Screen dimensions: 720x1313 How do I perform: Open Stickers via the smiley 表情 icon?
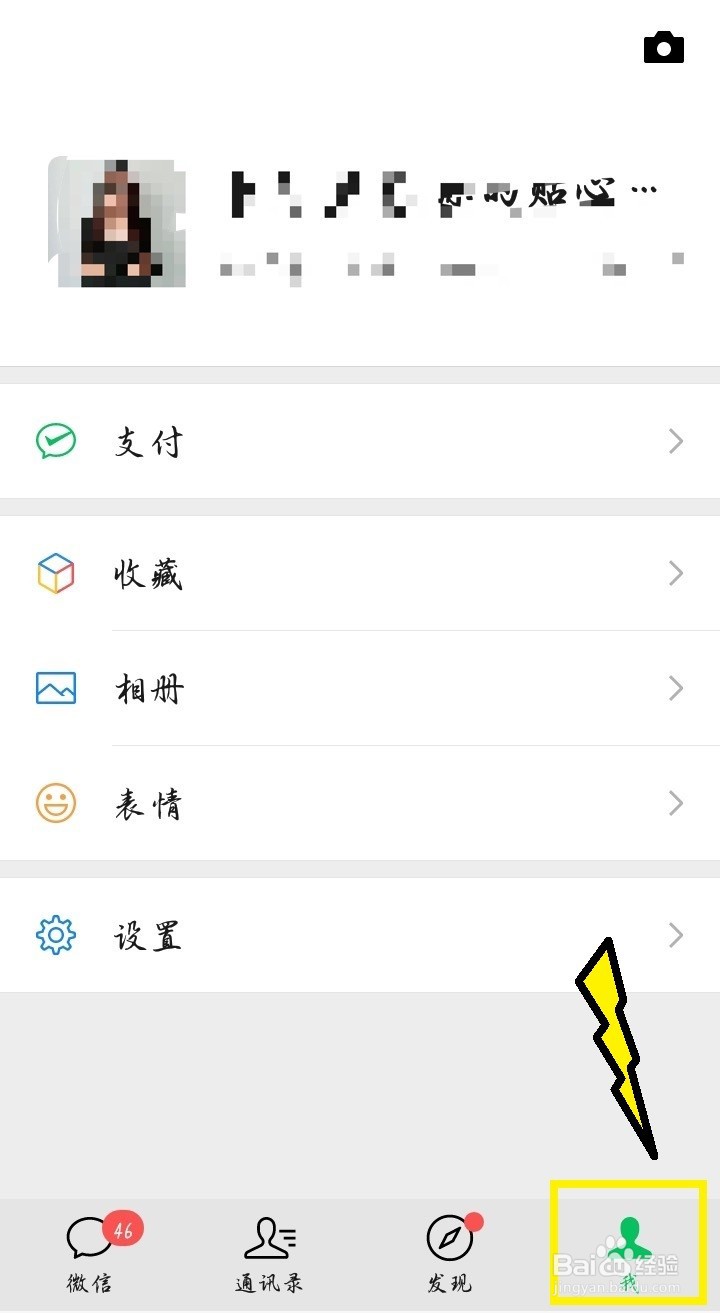pos(57,803)
